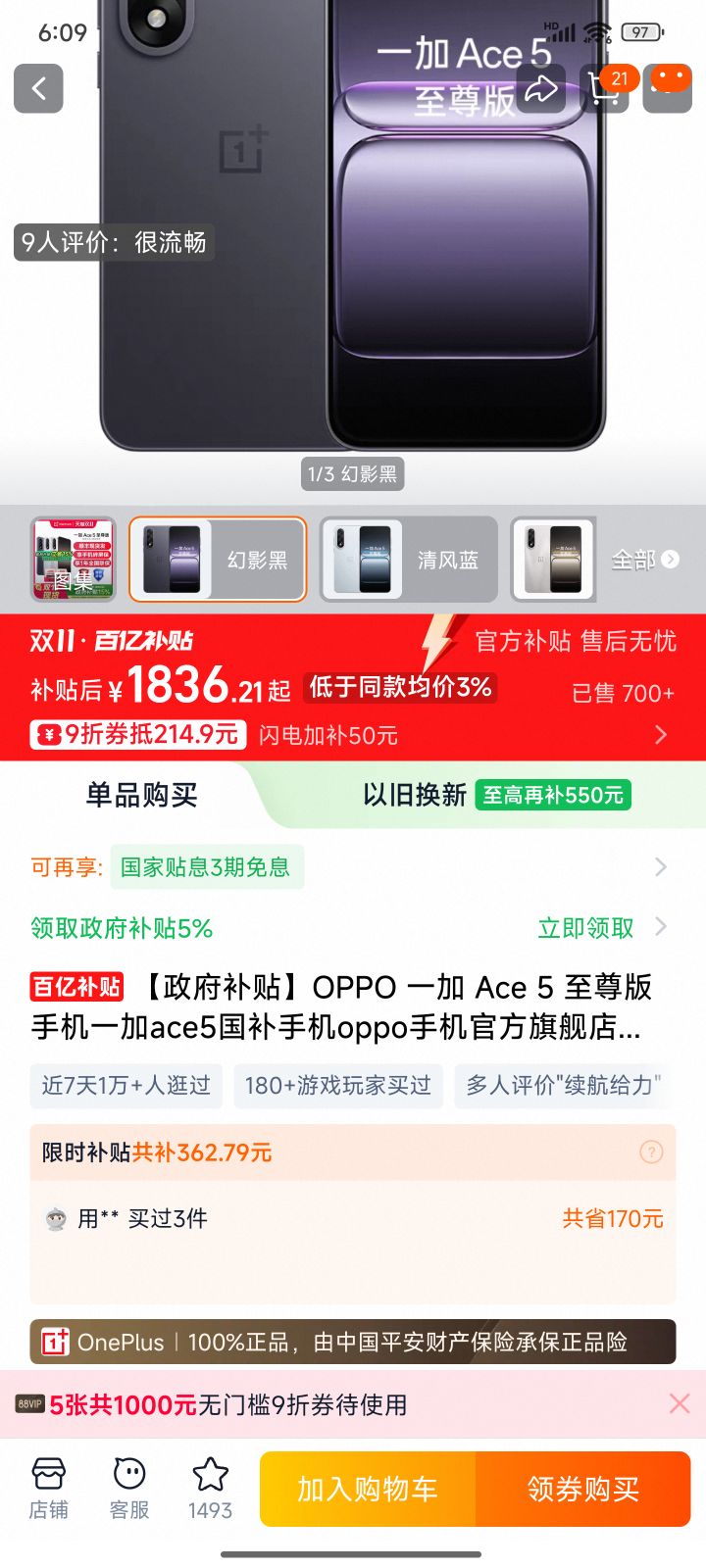Tap the 加入购物车 button
This screenshot has height=1568, width=706.
(x=365, y=1489)
